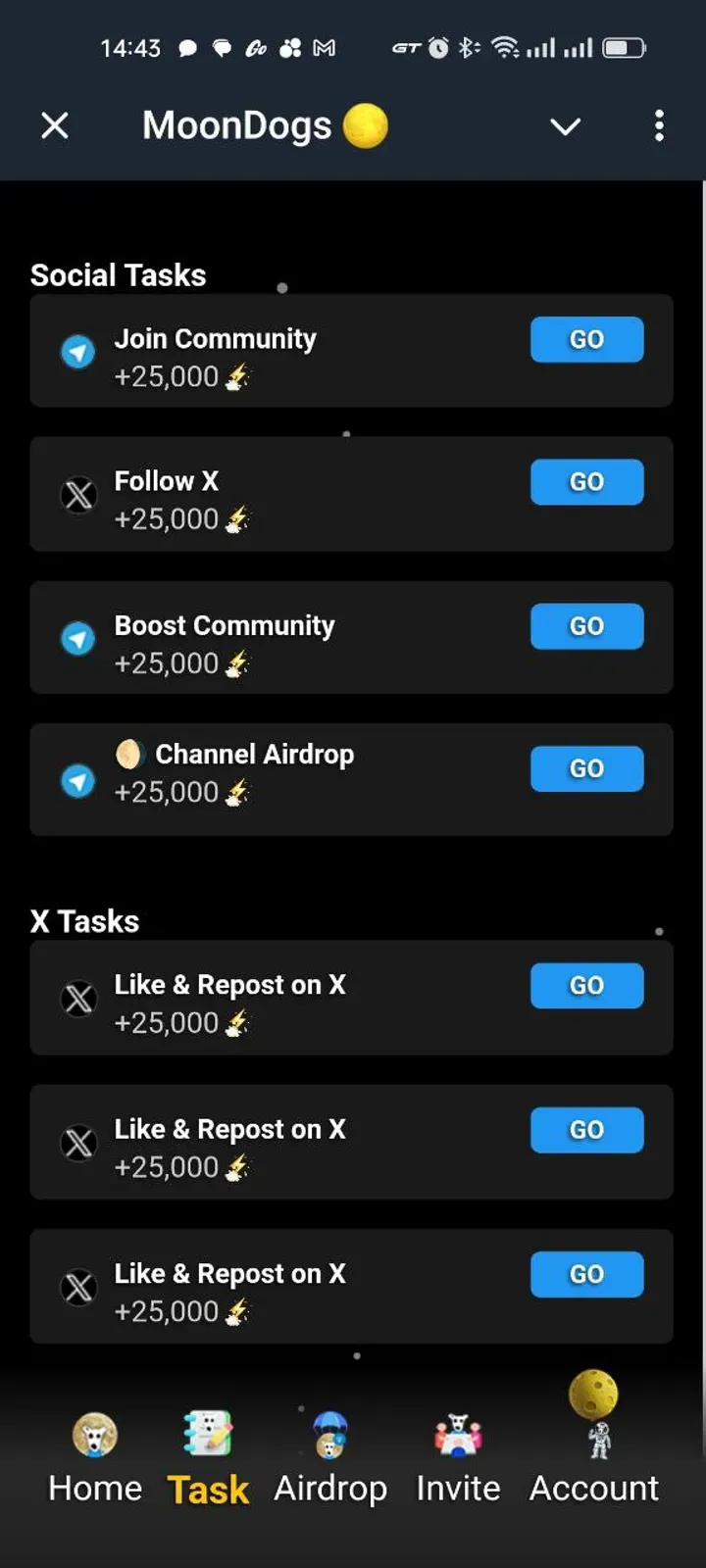
Task: Select the Task tab
Action: [208, 1460]
